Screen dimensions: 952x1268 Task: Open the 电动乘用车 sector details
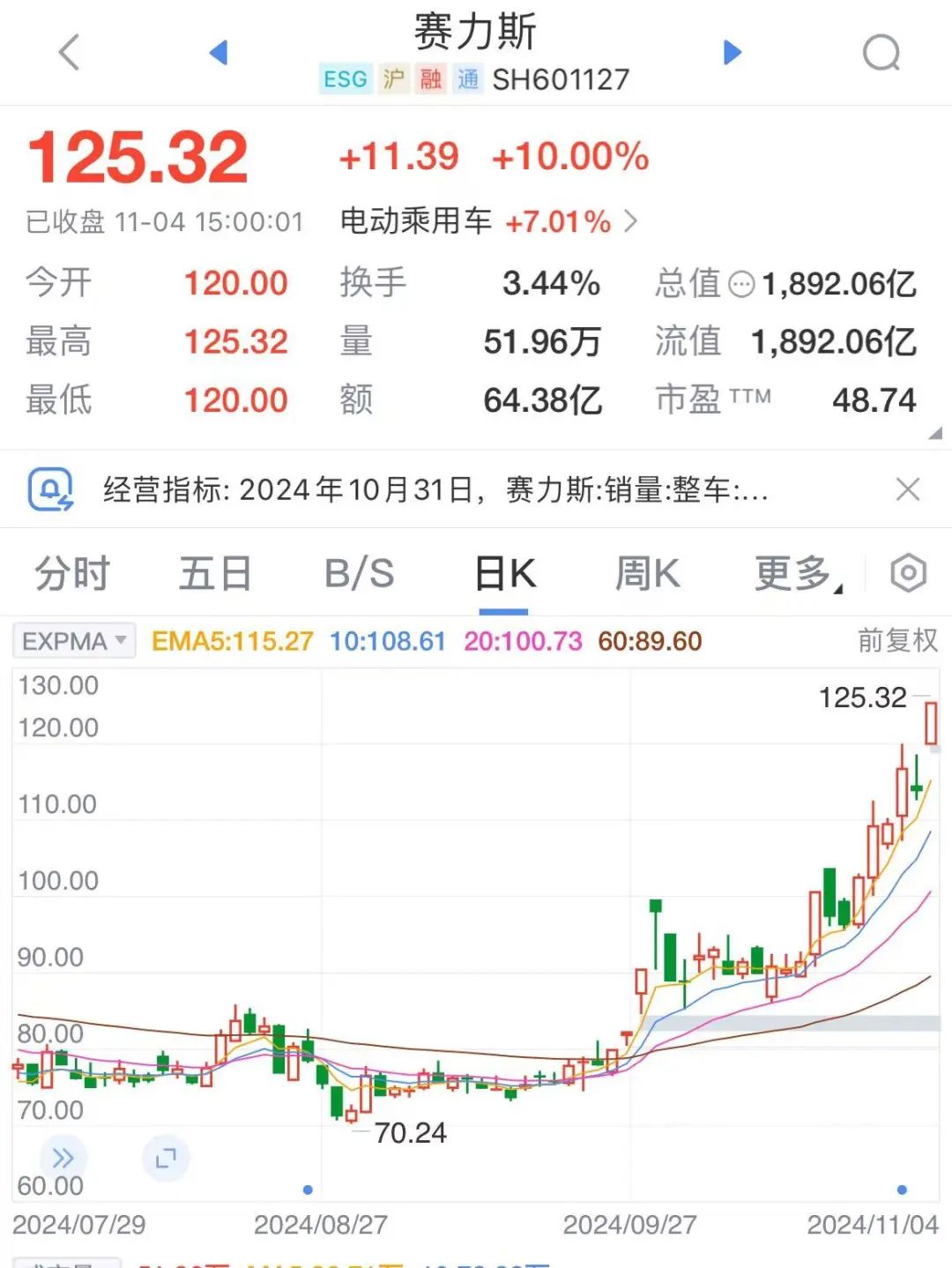tap(489, 221)
